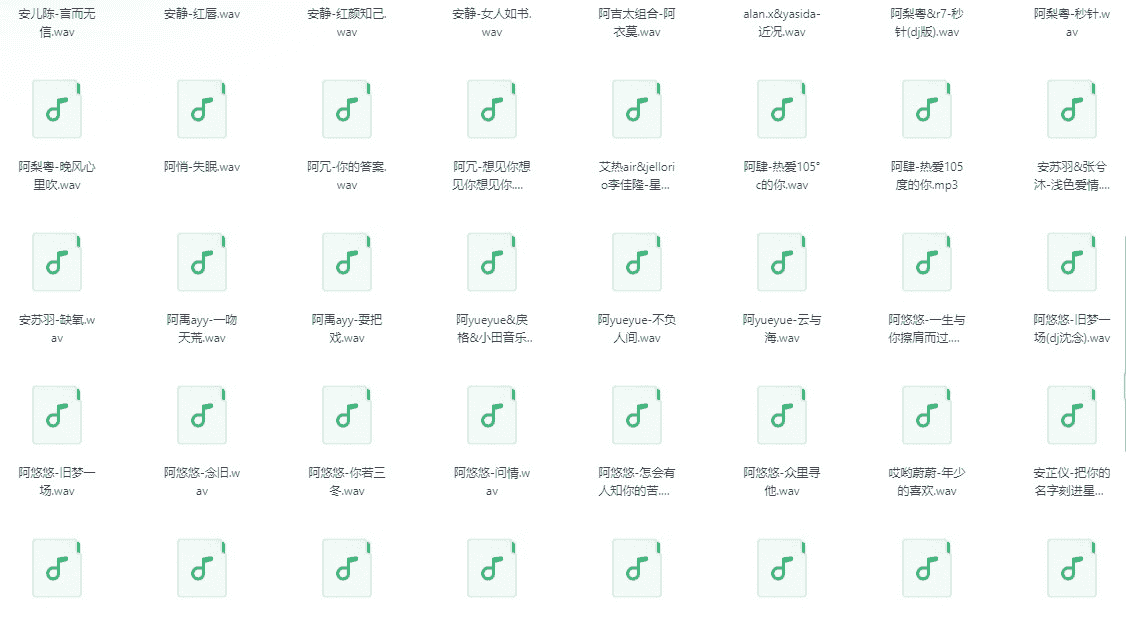Open the file 阿悠悠-你若三冬.wav
The height and width of the screenshot is (618, 1126).
(x=347, y=416)
